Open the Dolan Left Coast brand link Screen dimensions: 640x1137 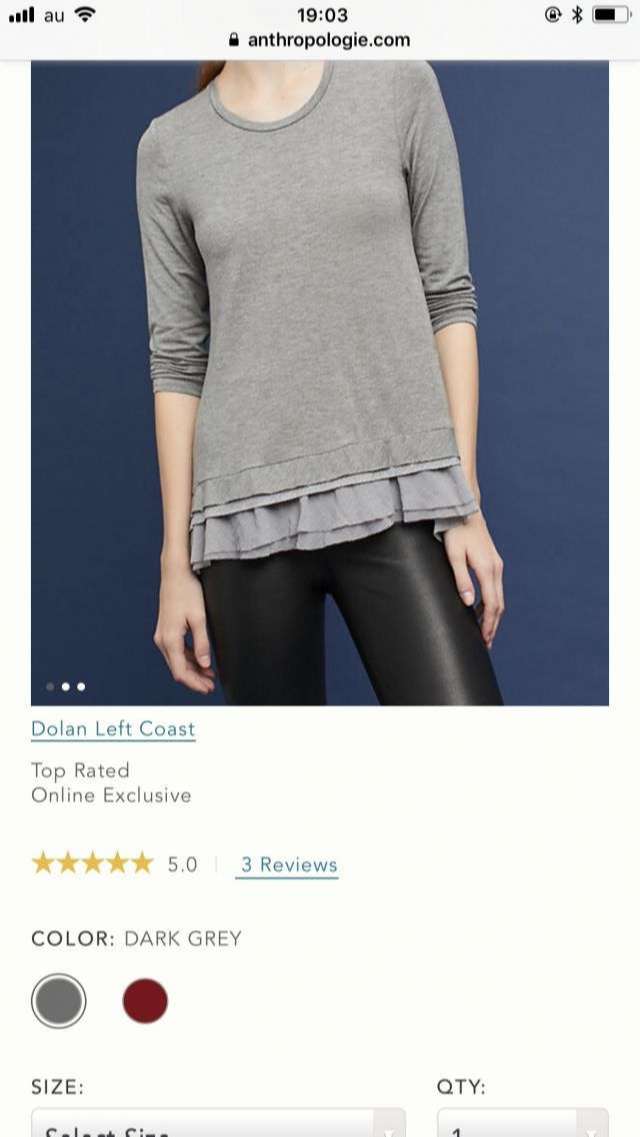[x=113, y=729]
